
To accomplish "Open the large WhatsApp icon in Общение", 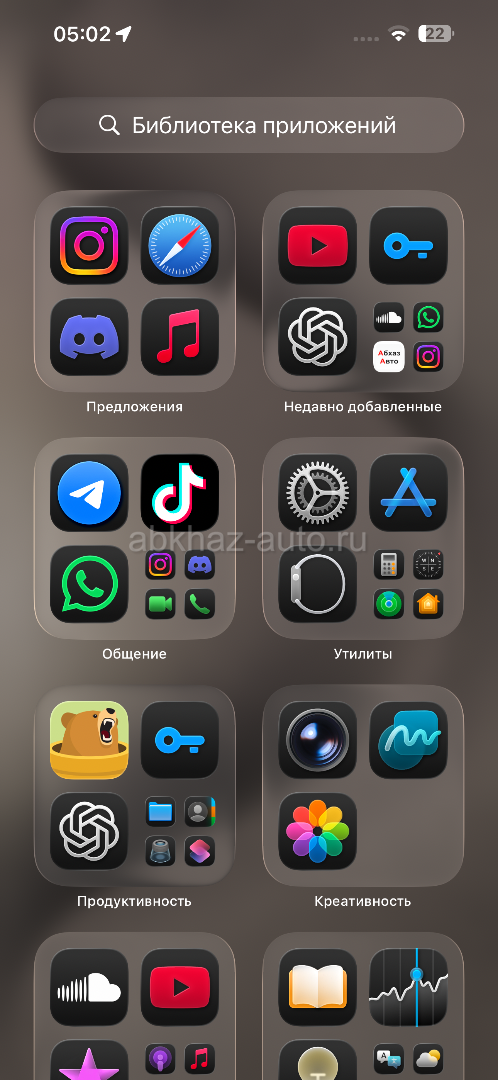I will 89,584.
